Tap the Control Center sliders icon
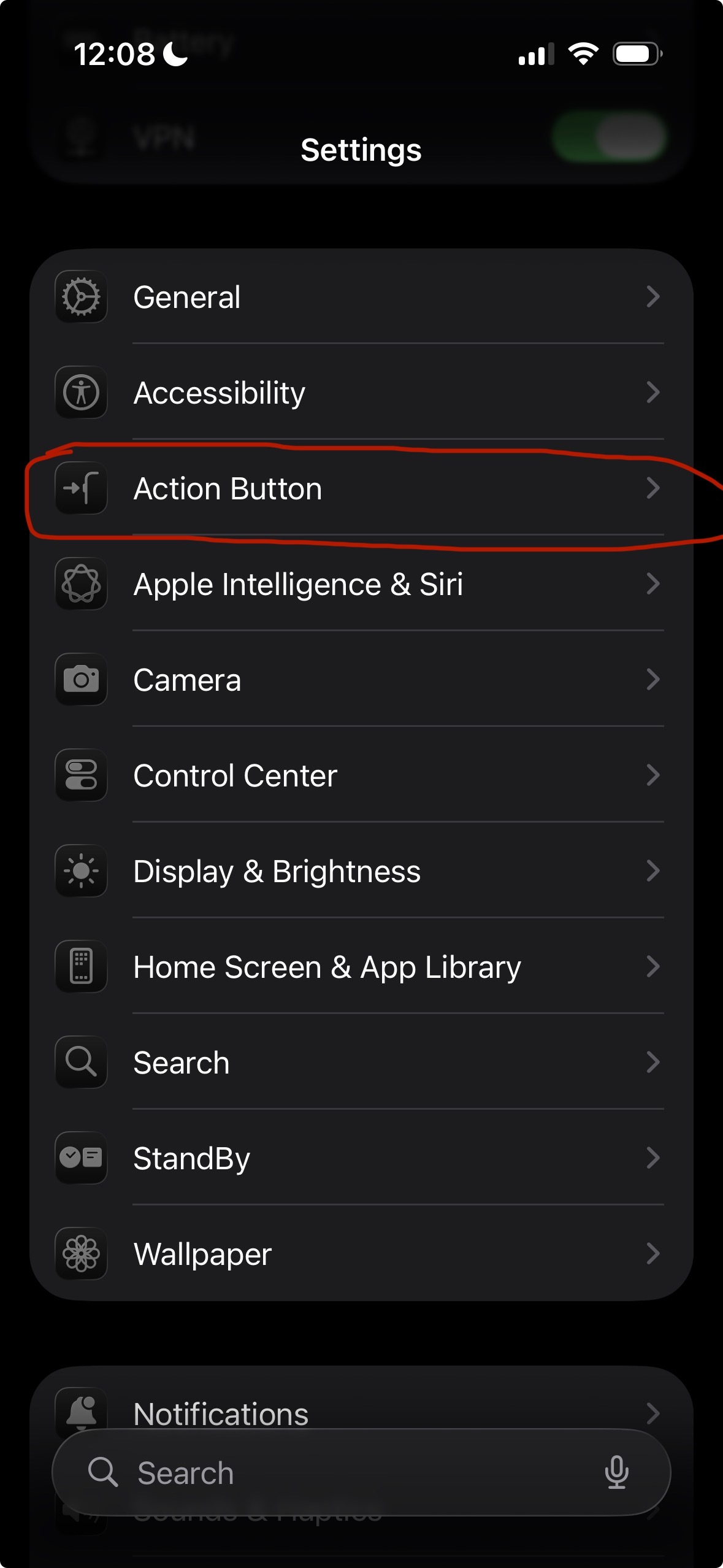This screenshot has width=723, height=1568. [81, 775]
